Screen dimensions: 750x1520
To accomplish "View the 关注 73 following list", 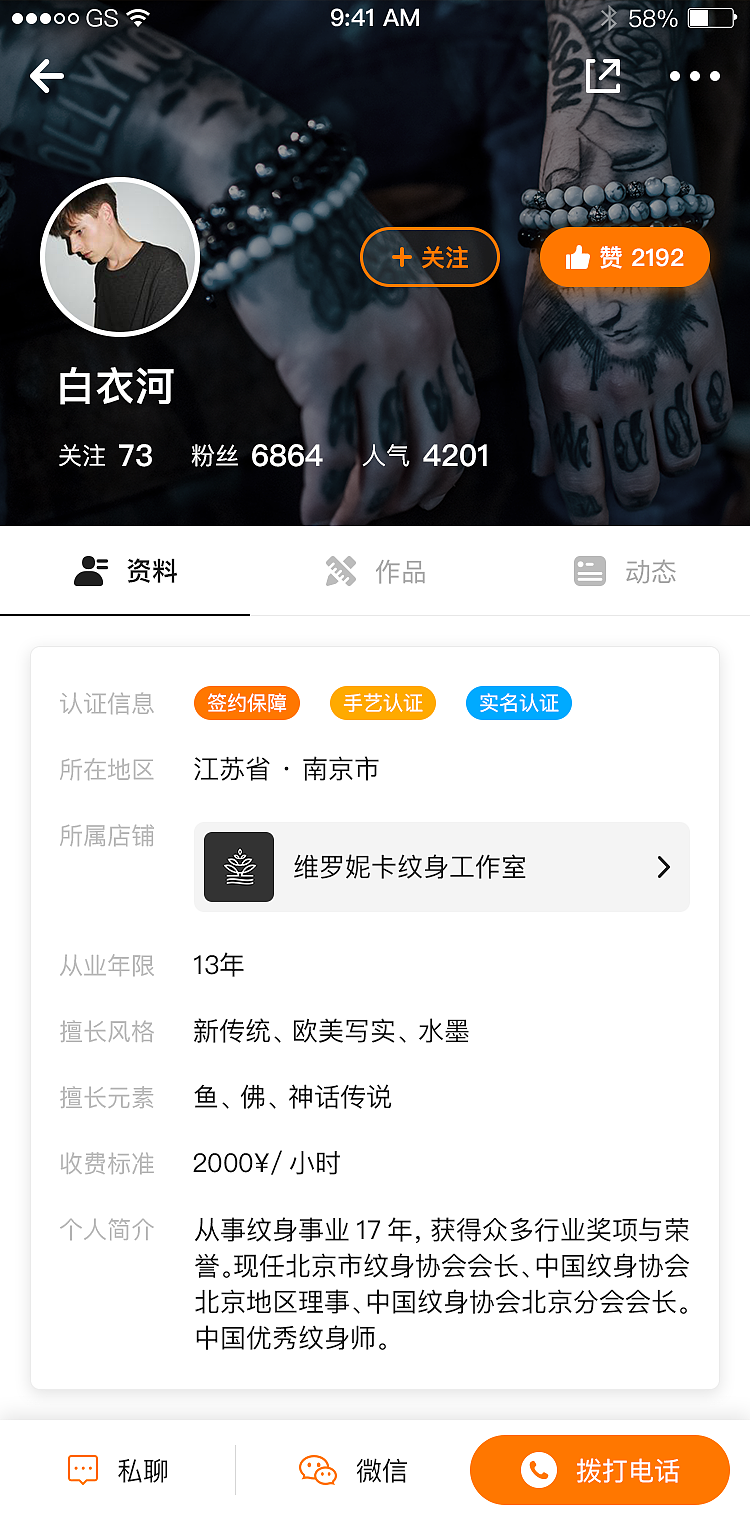I will (105, 456).
